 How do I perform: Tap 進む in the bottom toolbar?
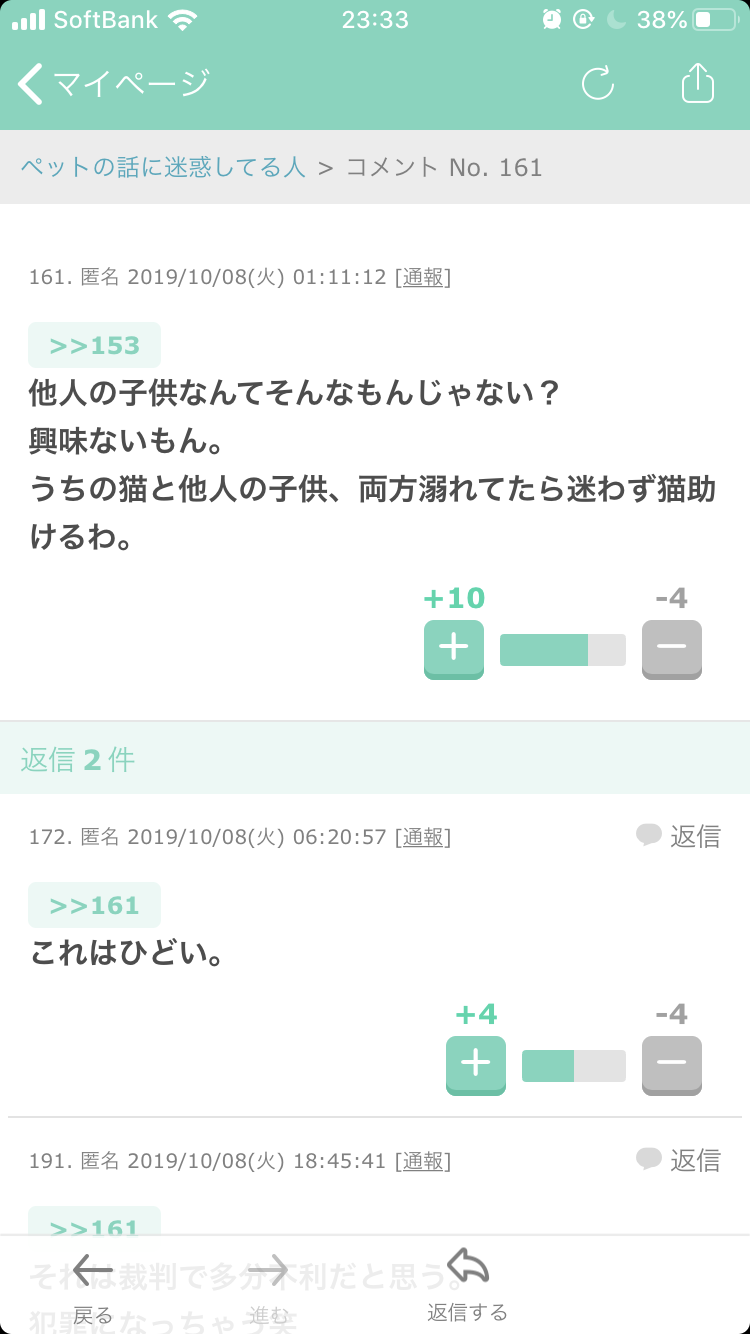[268, 1288]
